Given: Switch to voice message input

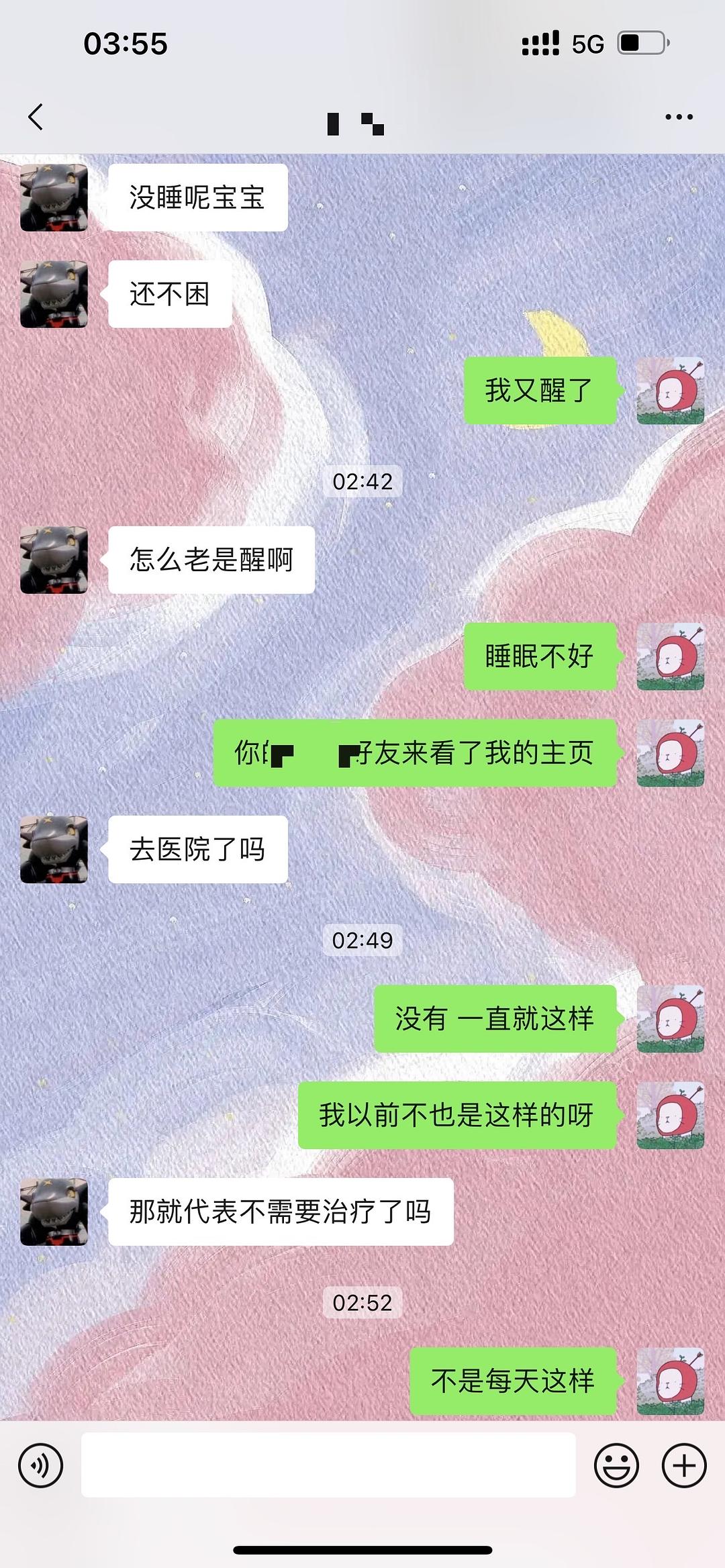Looking at the screenshot, I should coord(41,1465).
